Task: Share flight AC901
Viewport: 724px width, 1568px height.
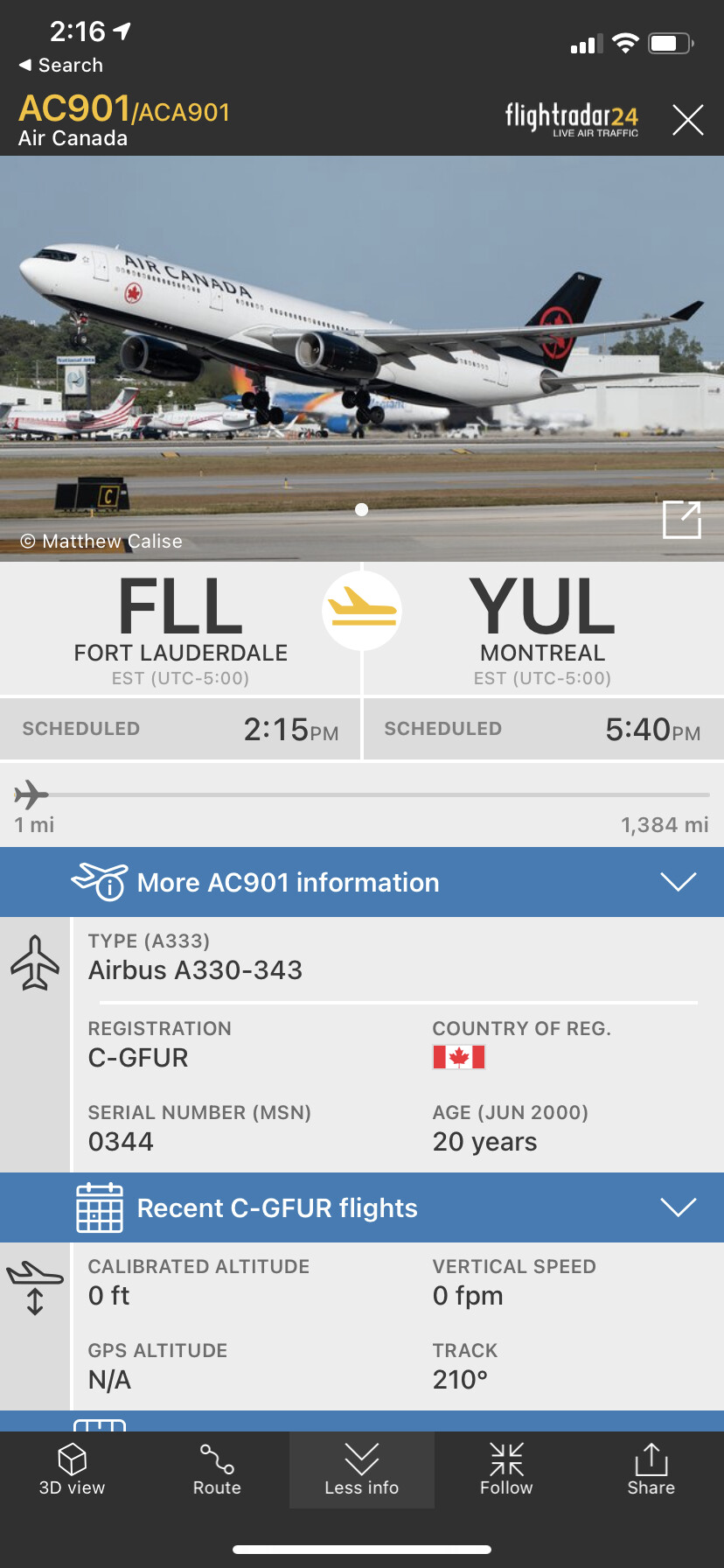Action: (651, 1470)
